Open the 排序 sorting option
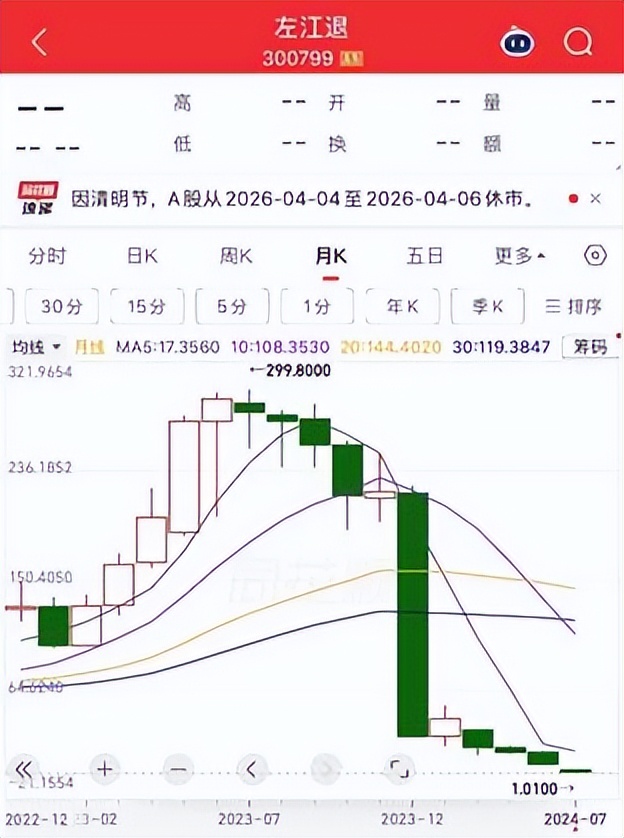This screenshot has height=838, width=624. [x=573, y=306]
